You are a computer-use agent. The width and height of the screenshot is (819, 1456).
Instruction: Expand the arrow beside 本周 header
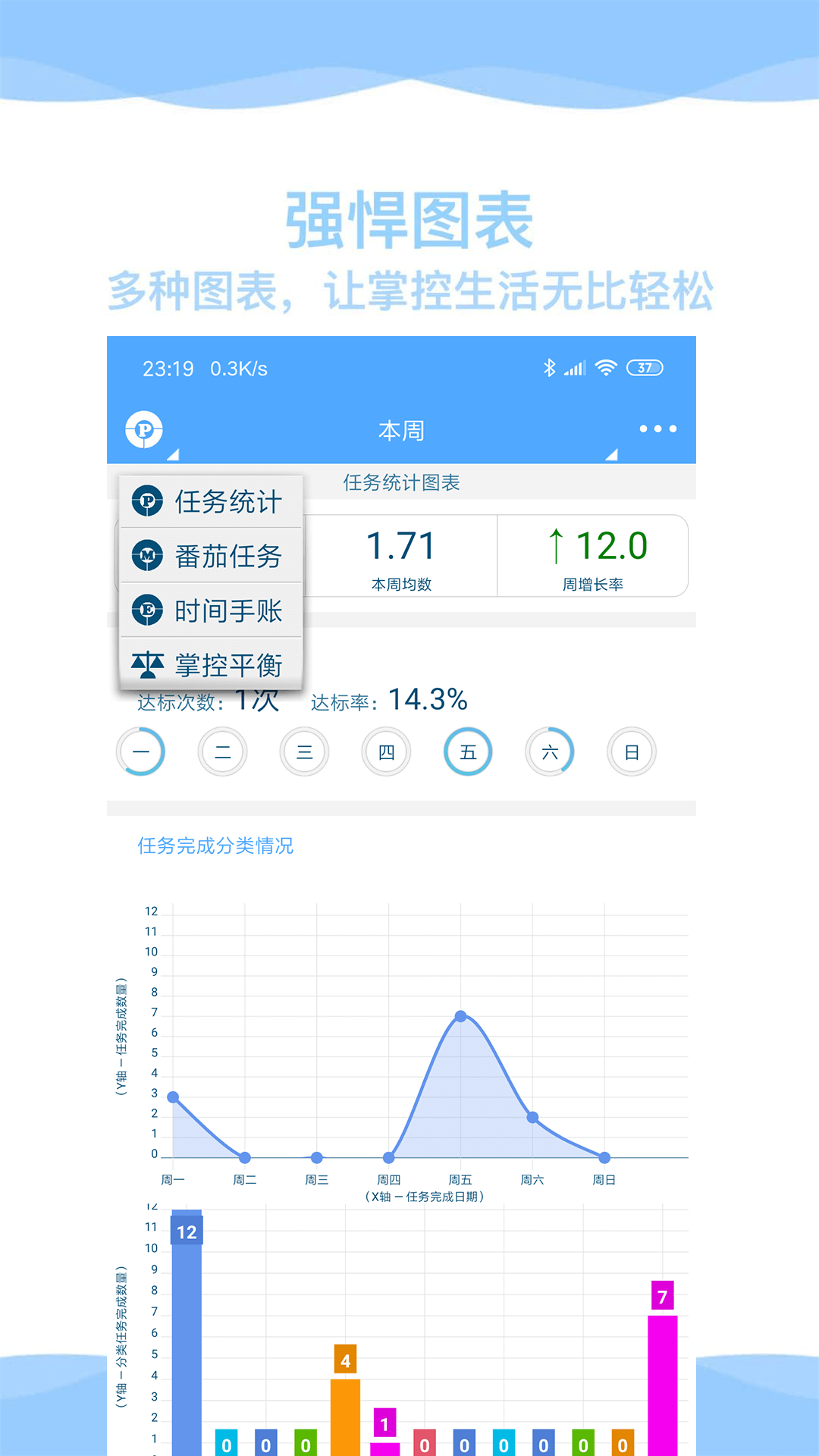pos(611,453)
